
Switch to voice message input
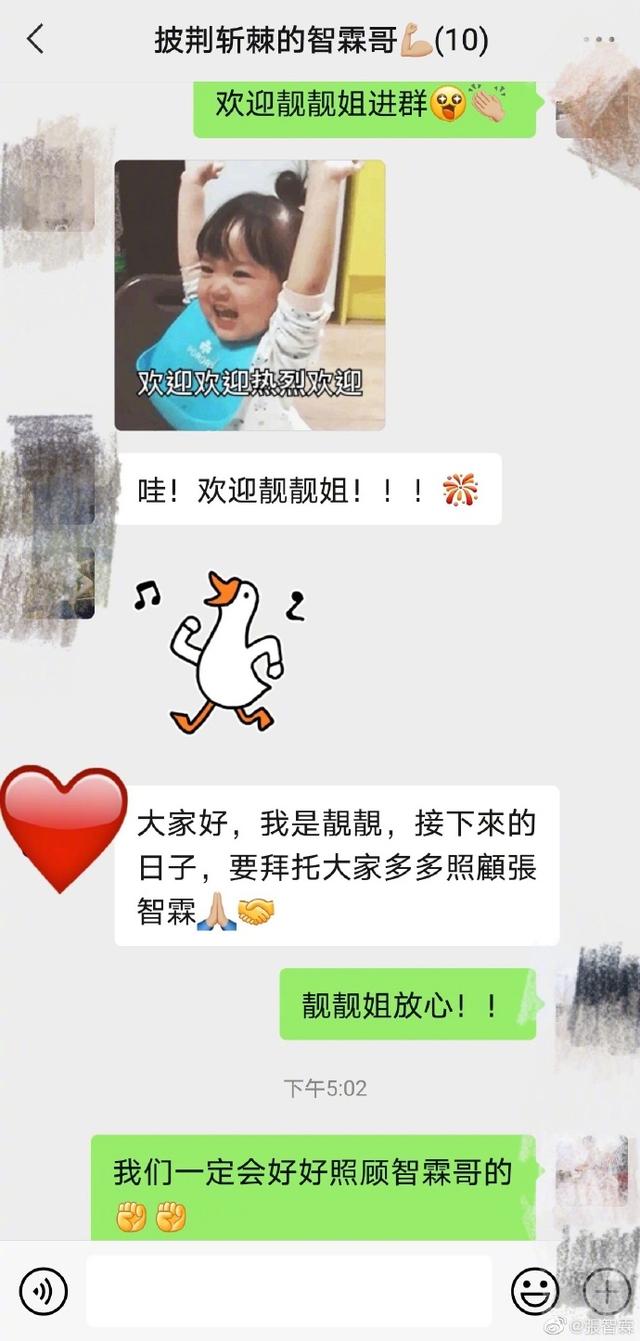(x=43, y=1290)
